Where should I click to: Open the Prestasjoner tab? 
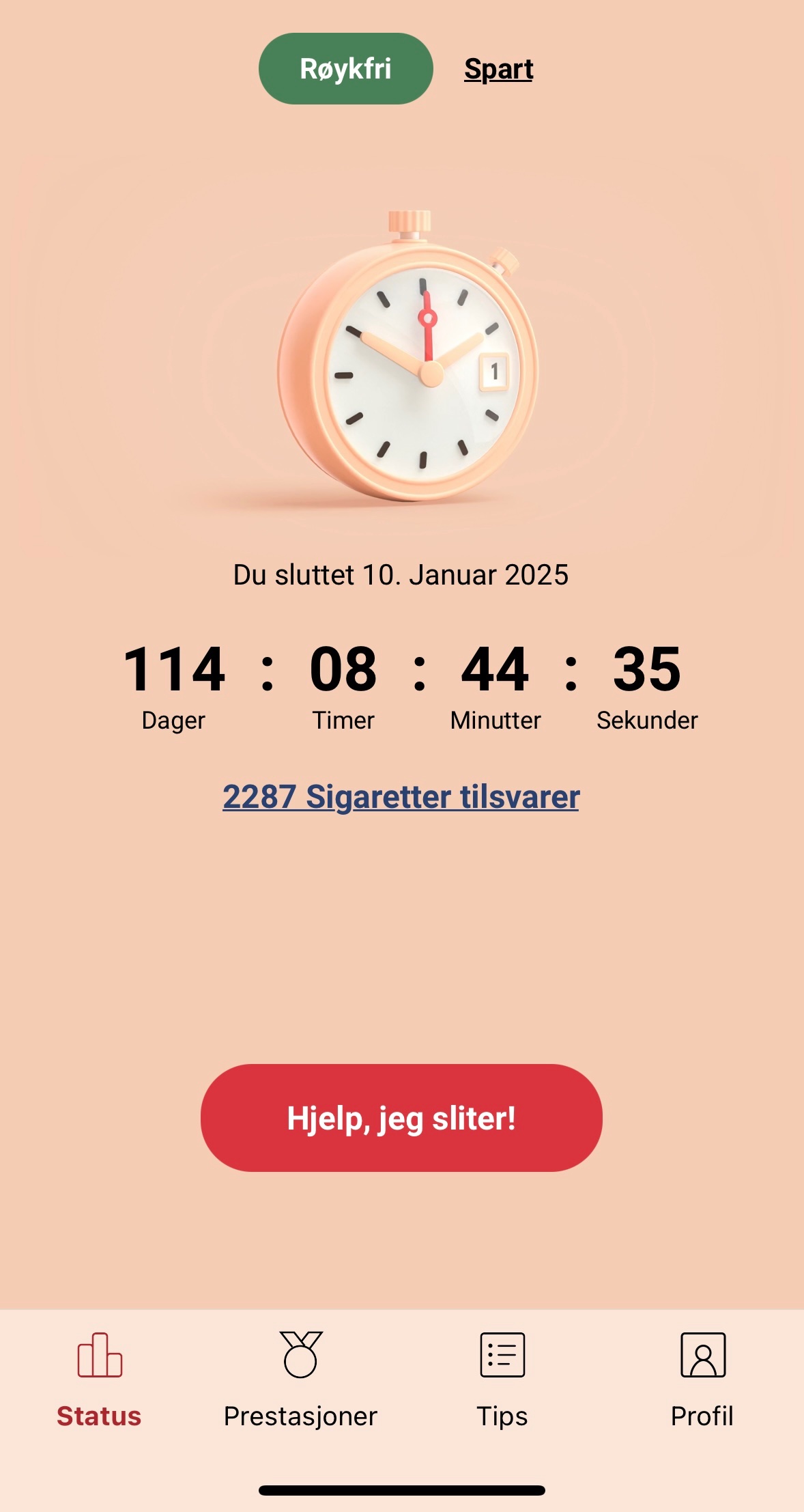pos(300,1380)
